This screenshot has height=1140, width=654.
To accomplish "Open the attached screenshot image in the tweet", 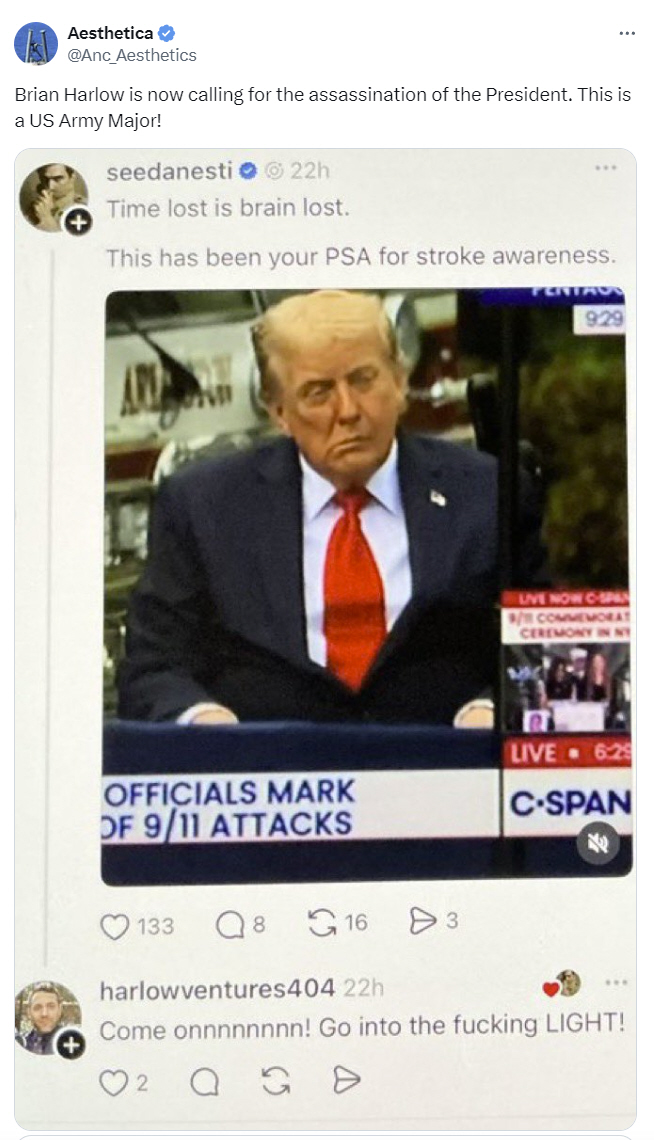I will [326, 639].
